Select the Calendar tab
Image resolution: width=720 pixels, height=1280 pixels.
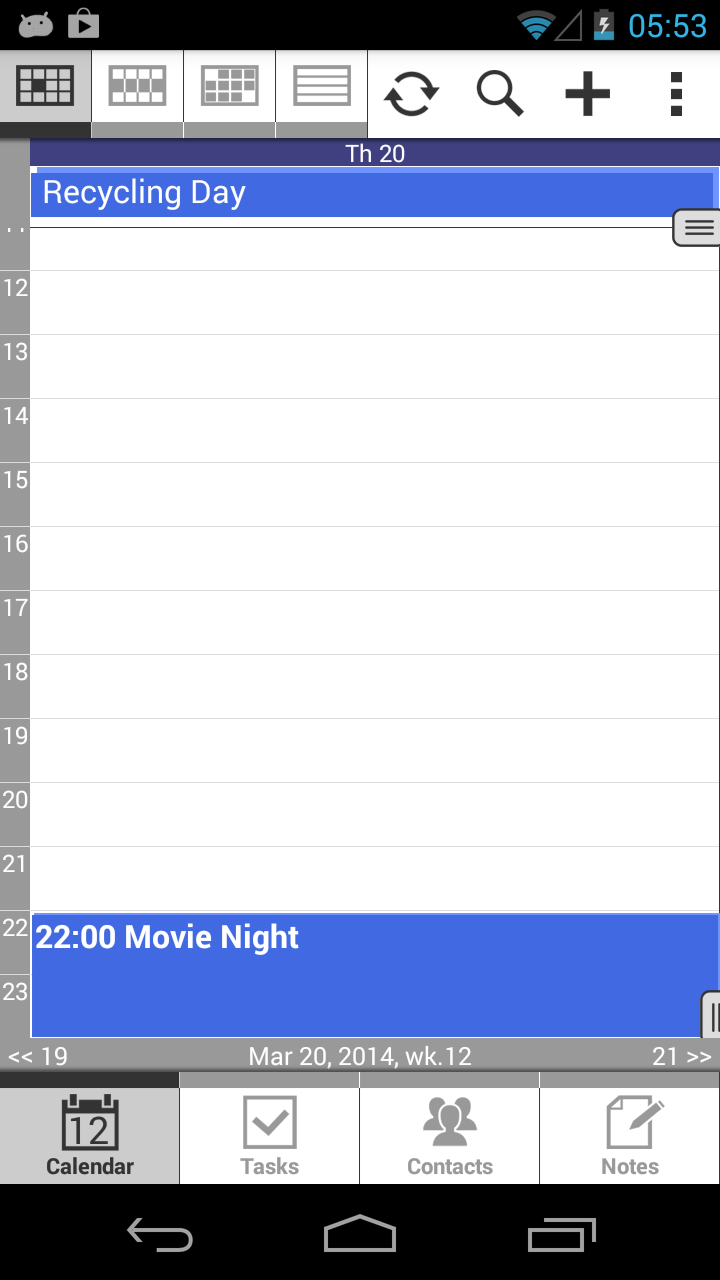coord(90,1136)
